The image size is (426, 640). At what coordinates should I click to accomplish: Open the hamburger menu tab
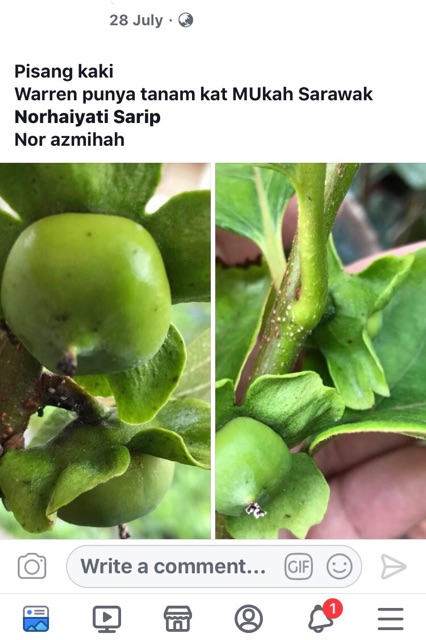390,619
